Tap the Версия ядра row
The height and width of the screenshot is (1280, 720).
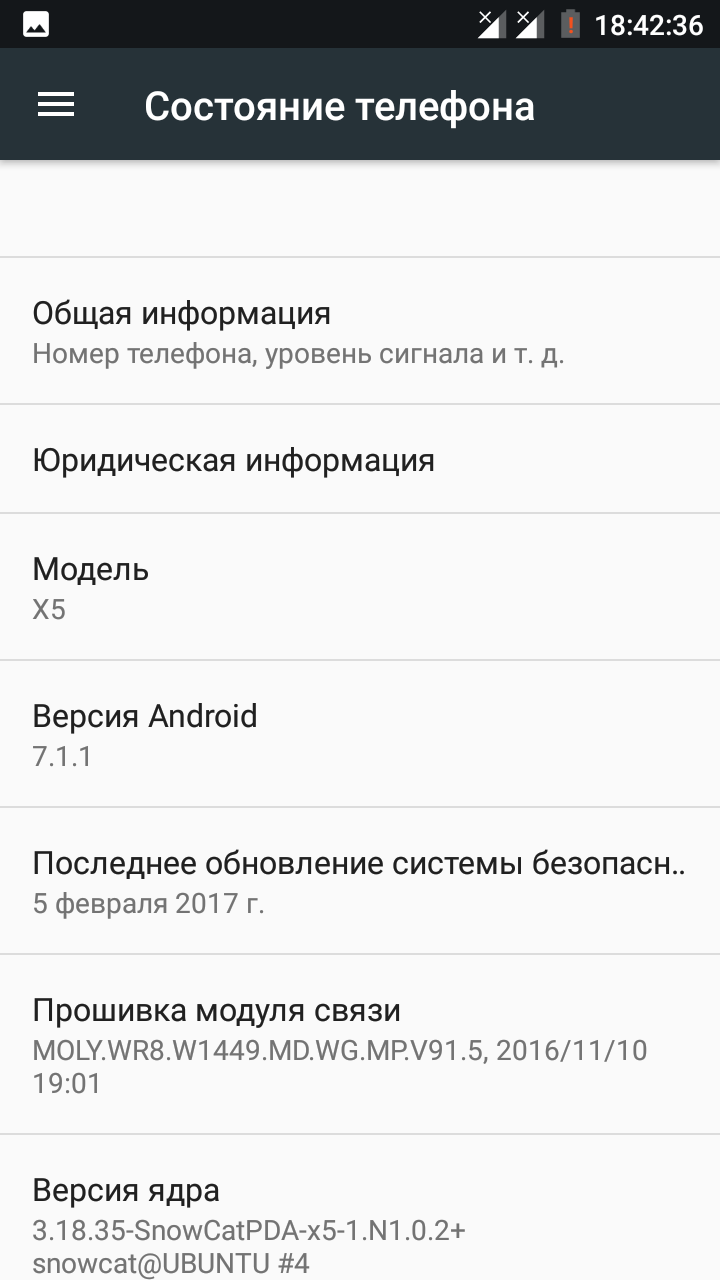360,1208
